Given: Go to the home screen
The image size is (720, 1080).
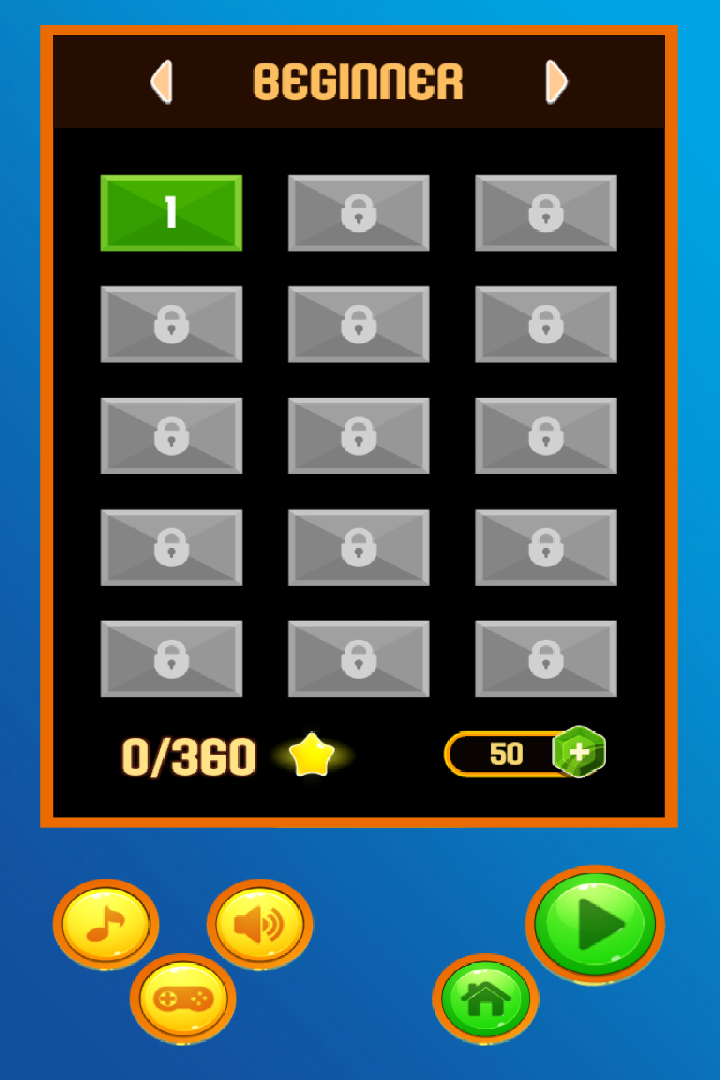Looking at the screenshot, I should tap(486, 998).
